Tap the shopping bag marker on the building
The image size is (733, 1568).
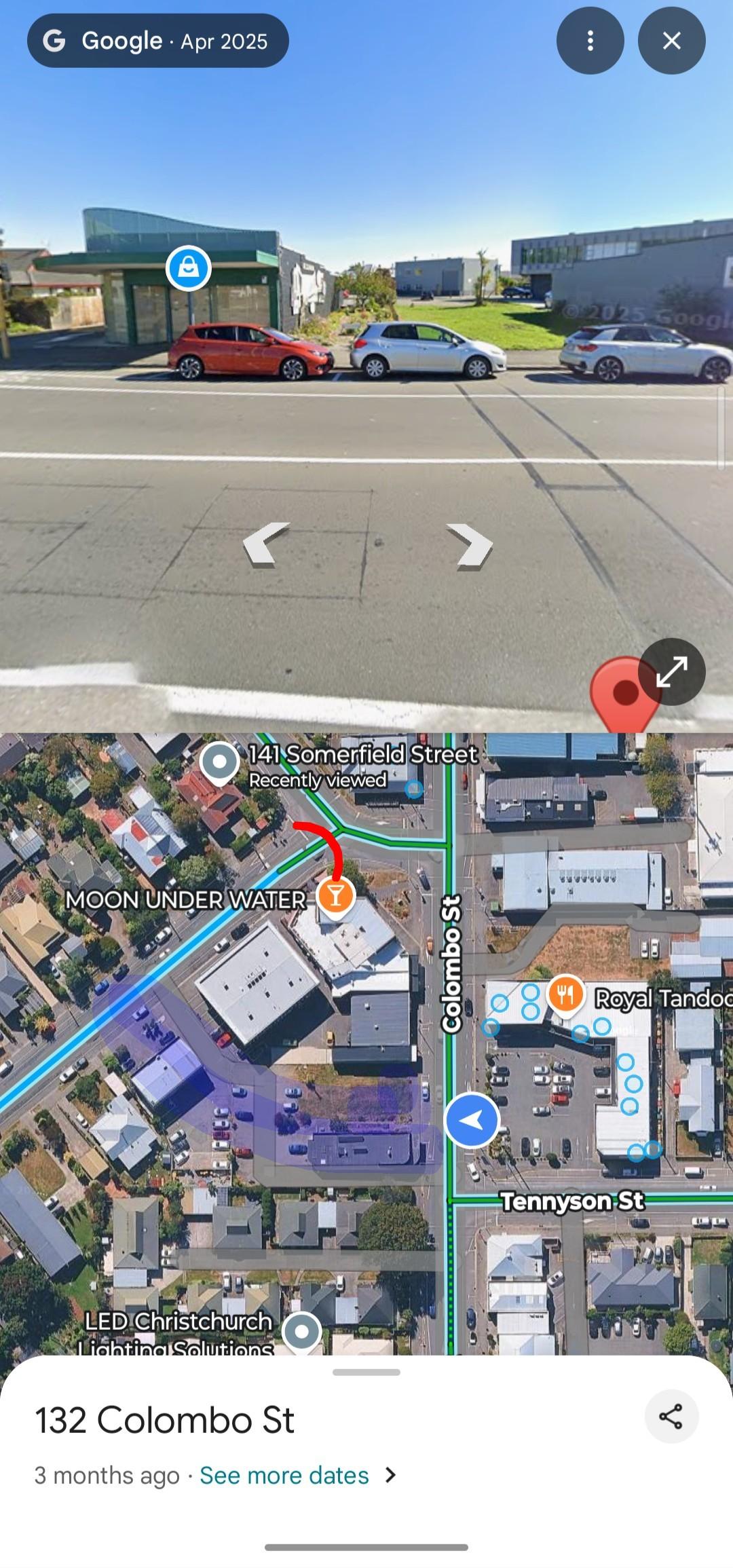(189, 268)
